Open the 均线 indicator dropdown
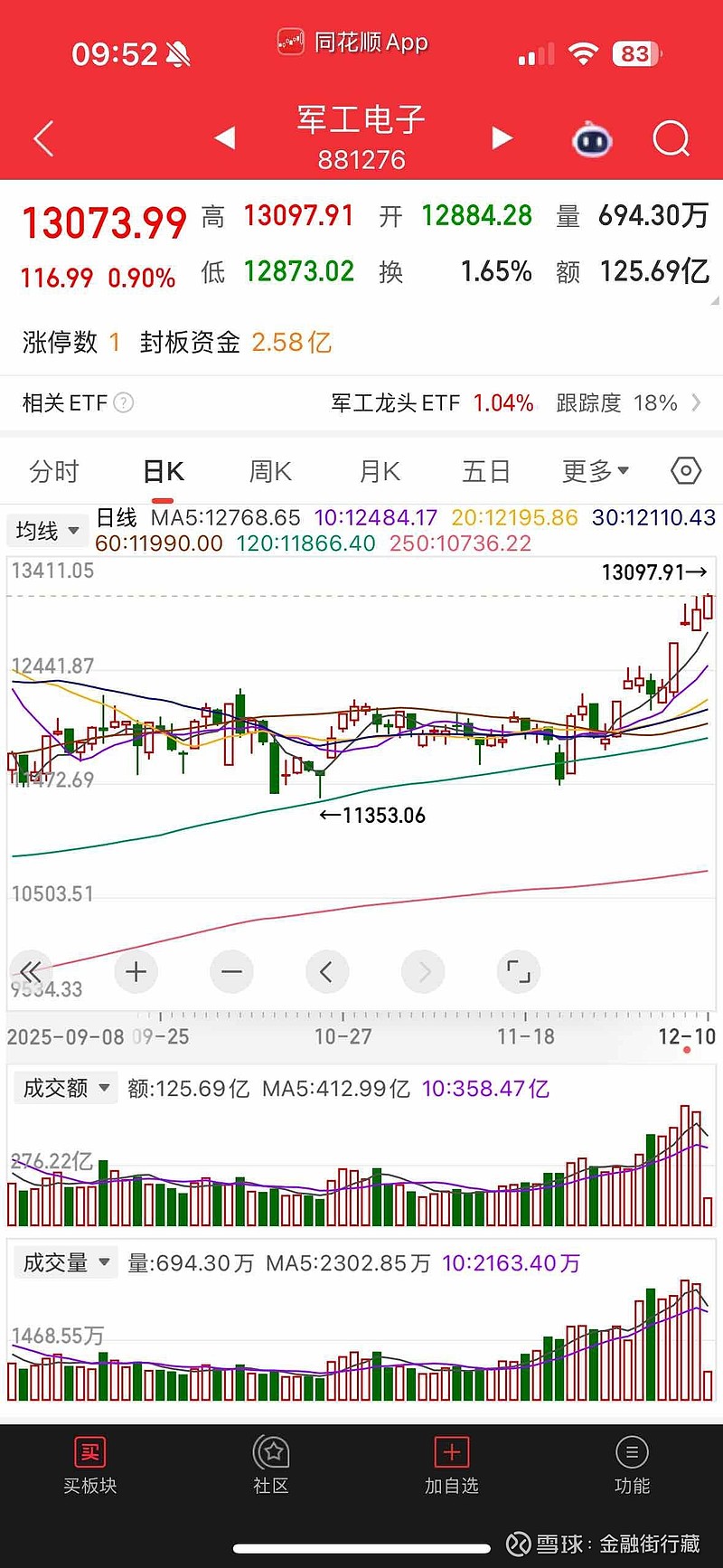This screenshot has width=723, height=1568. 48,531
